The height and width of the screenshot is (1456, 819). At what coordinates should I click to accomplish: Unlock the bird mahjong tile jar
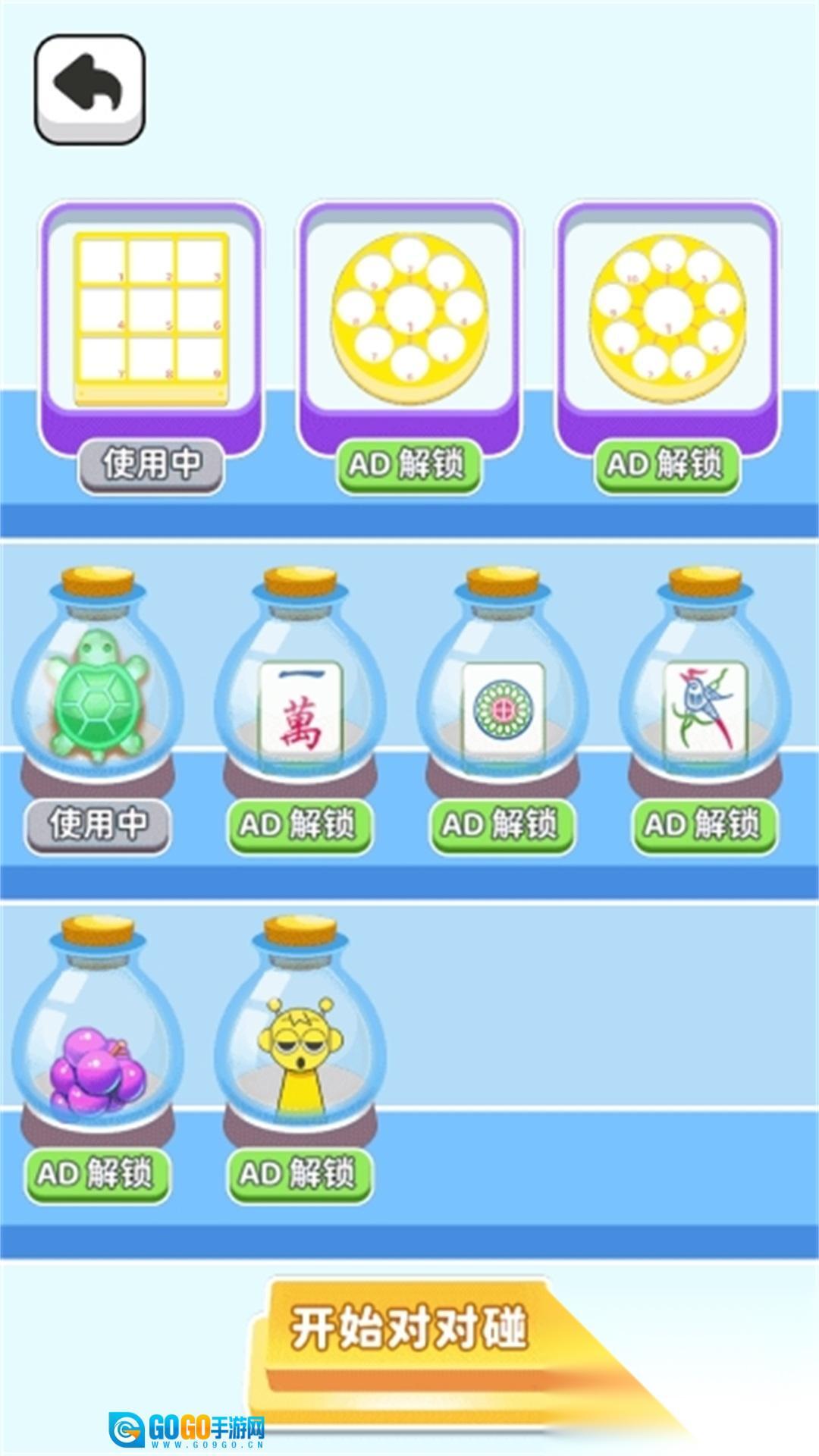(704, 825)
